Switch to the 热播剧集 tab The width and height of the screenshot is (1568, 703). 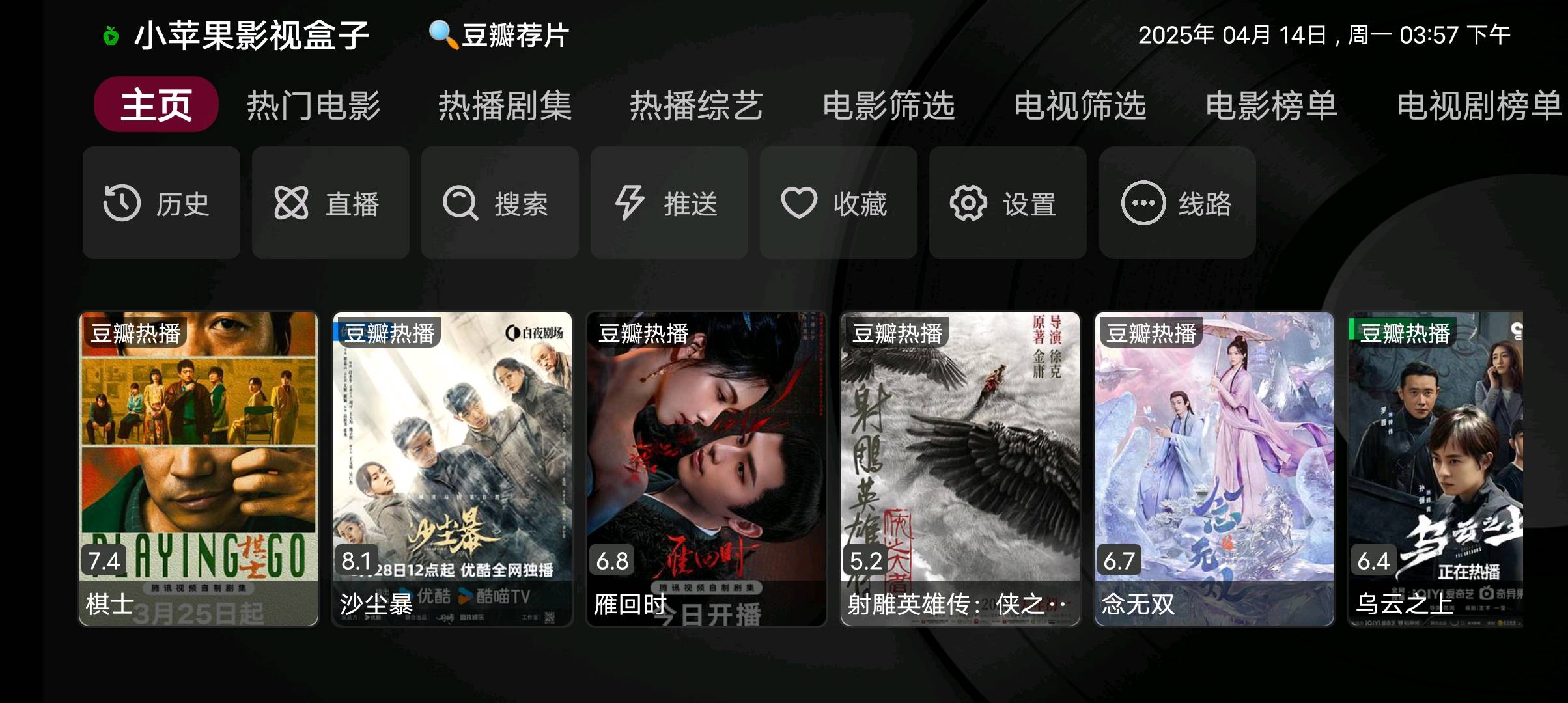tap(505, 106)
